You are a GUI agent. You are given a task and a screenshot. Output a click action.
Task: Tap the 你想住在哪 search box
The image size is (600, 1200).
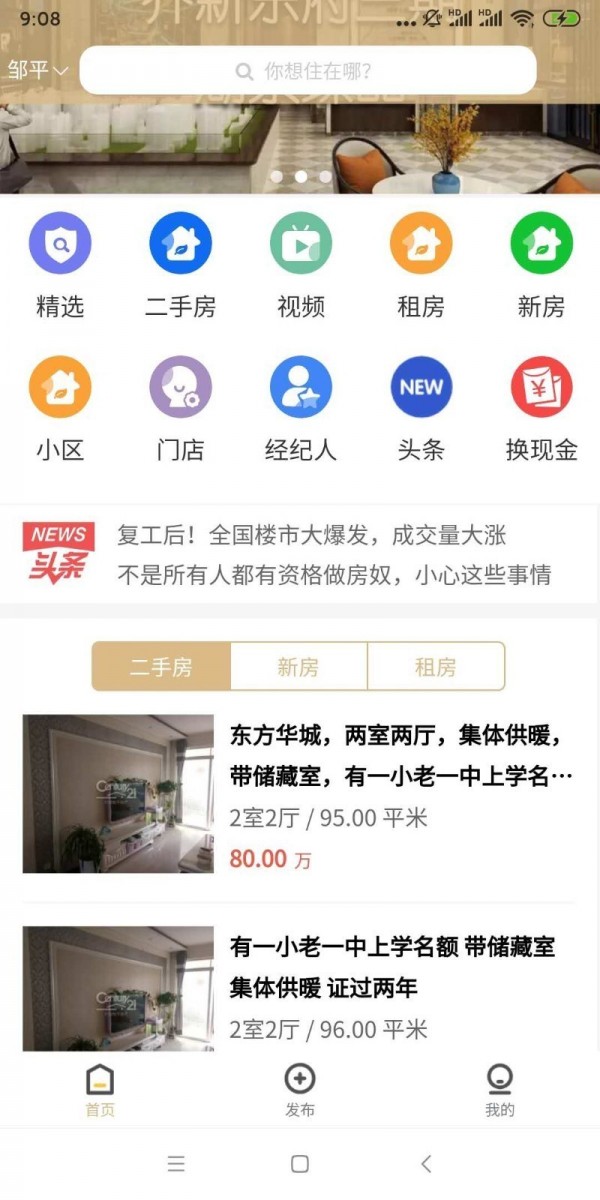click(308, 71)
